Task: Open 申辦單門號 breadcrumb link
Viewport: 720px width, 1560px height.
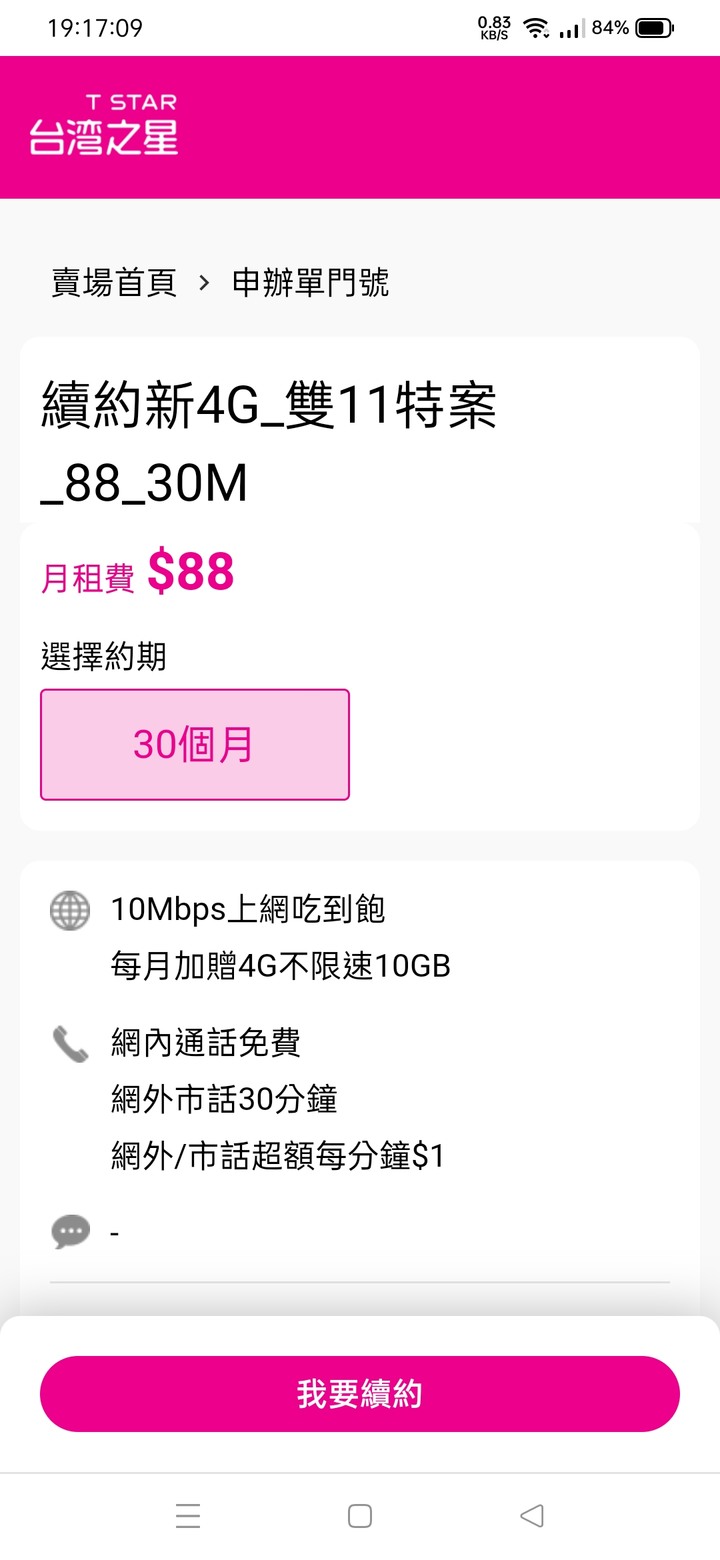Action: (310, 283)
